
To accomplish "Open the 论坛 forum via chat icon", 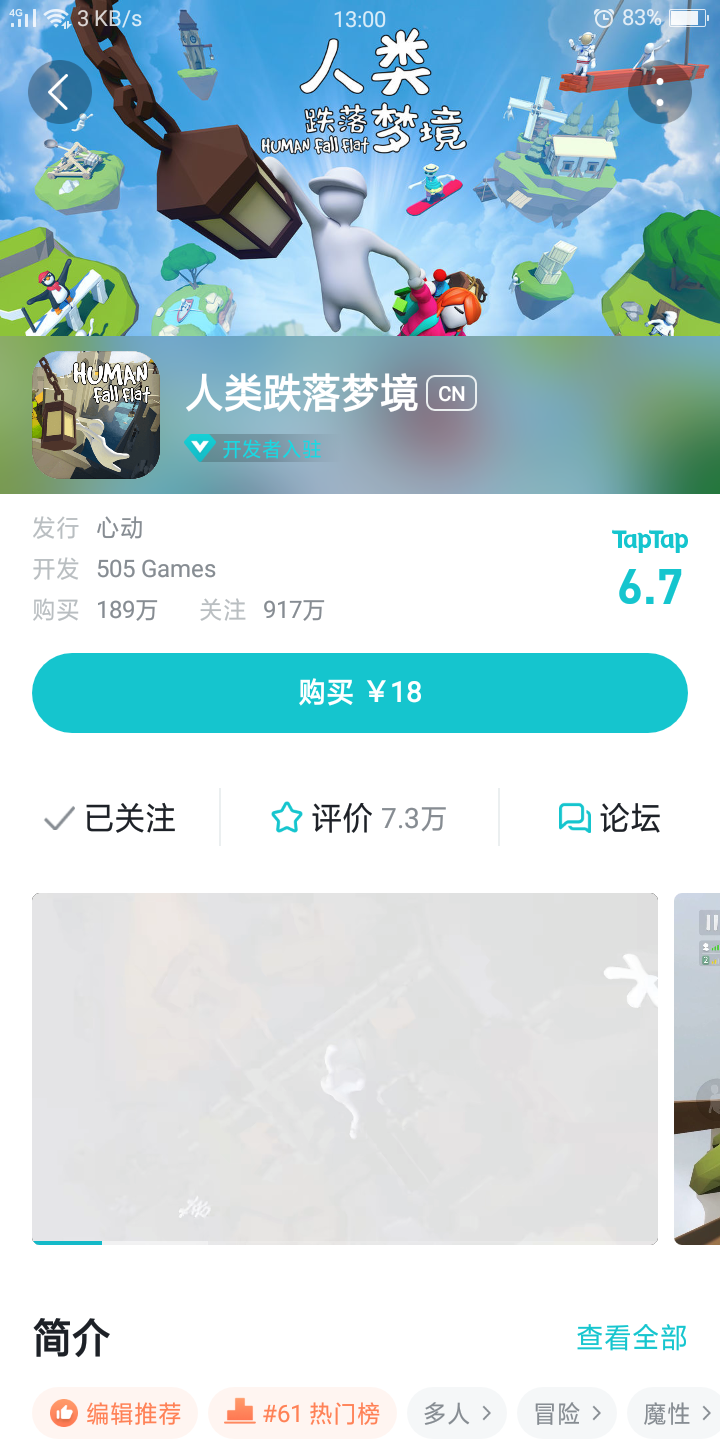I will (572, 818).
